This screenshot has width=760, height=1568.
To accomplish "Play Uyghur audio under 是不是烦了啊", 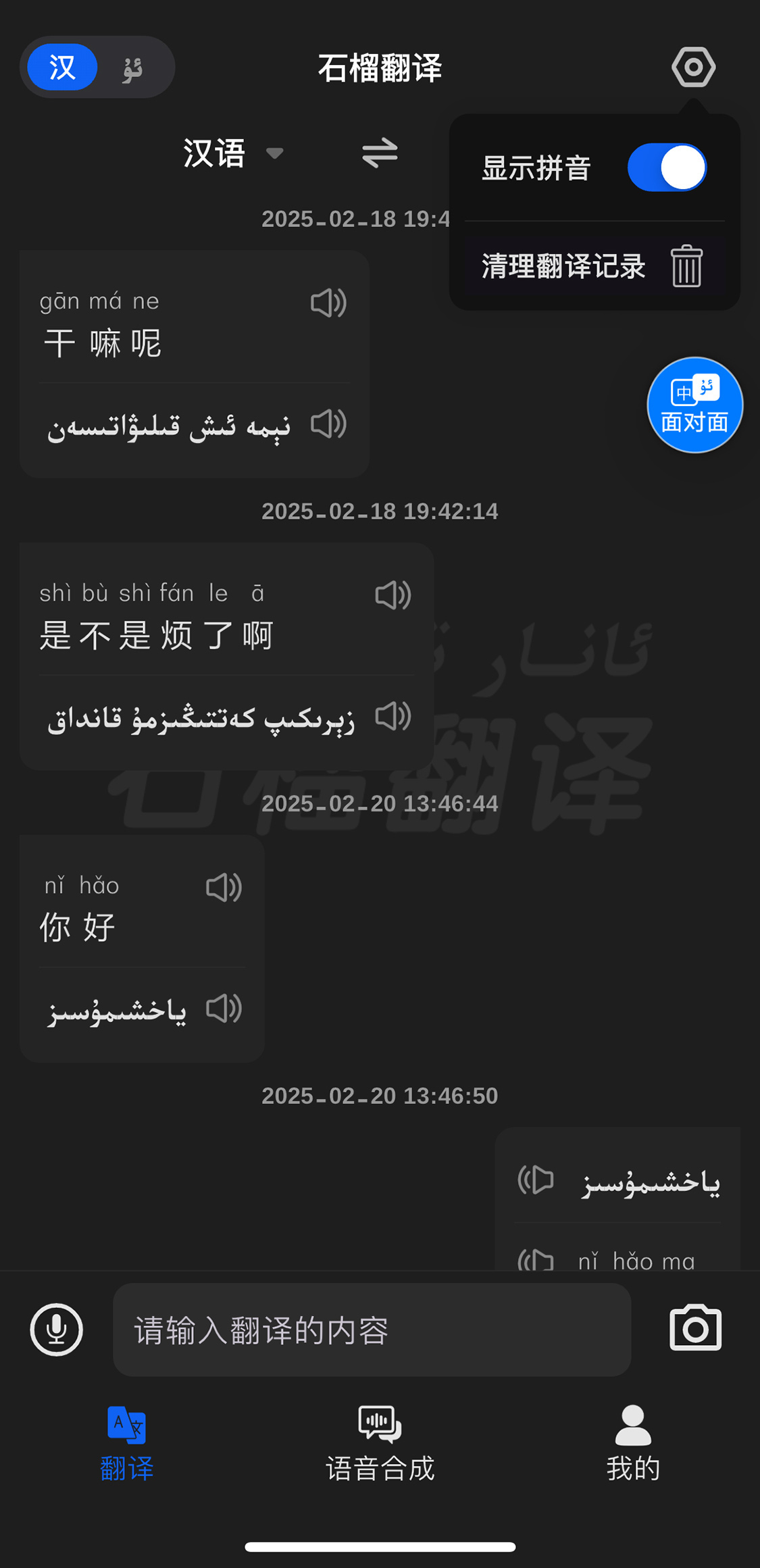I will coord(393,716).
